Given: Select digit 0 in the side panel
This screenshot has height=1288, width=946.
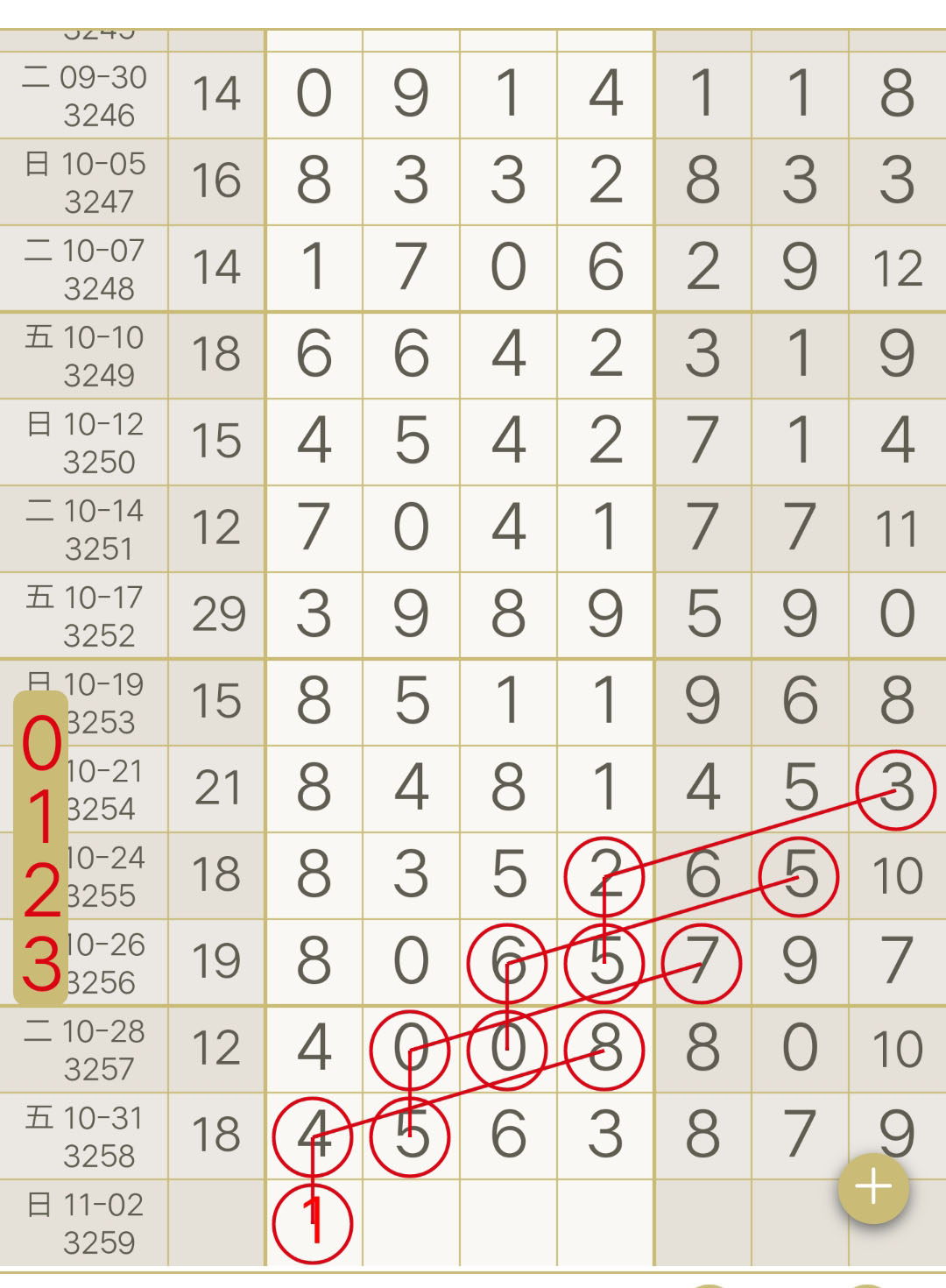Looking at the screenshot, I should 41,743.
